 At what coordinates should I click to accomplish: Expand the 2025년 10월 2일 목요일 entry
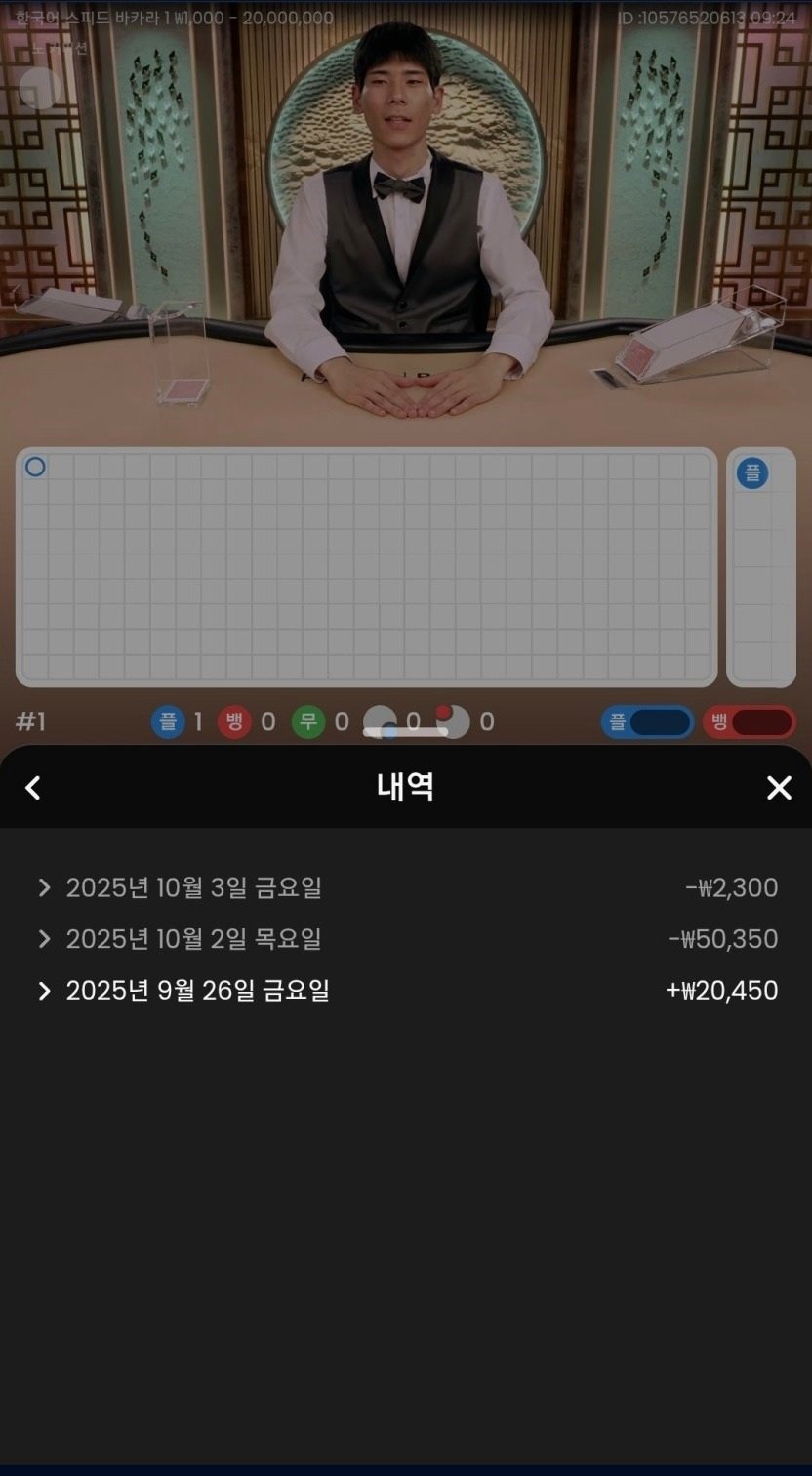tap(192, 939)
